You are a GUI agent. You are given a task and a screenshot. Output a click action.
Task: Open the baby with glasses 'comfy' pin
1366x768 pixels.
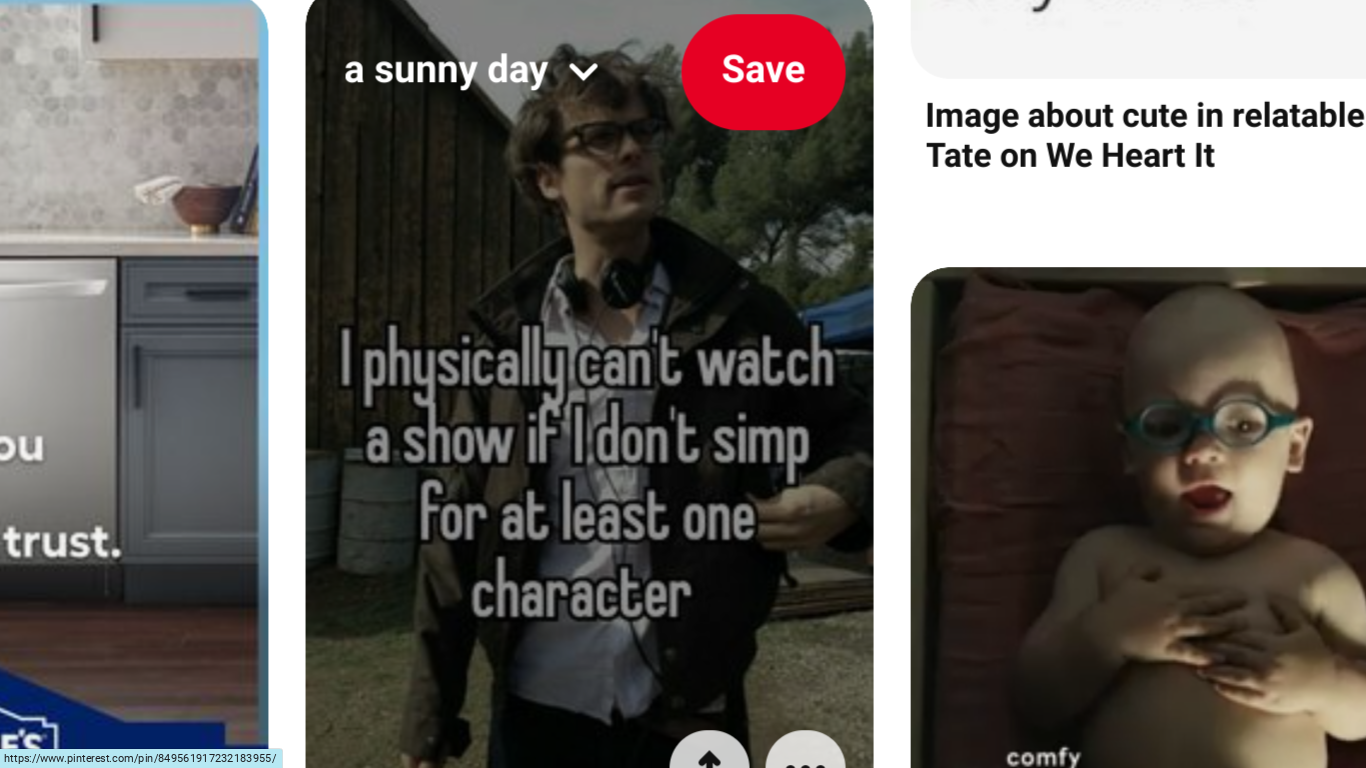(x=1138, y=520)
